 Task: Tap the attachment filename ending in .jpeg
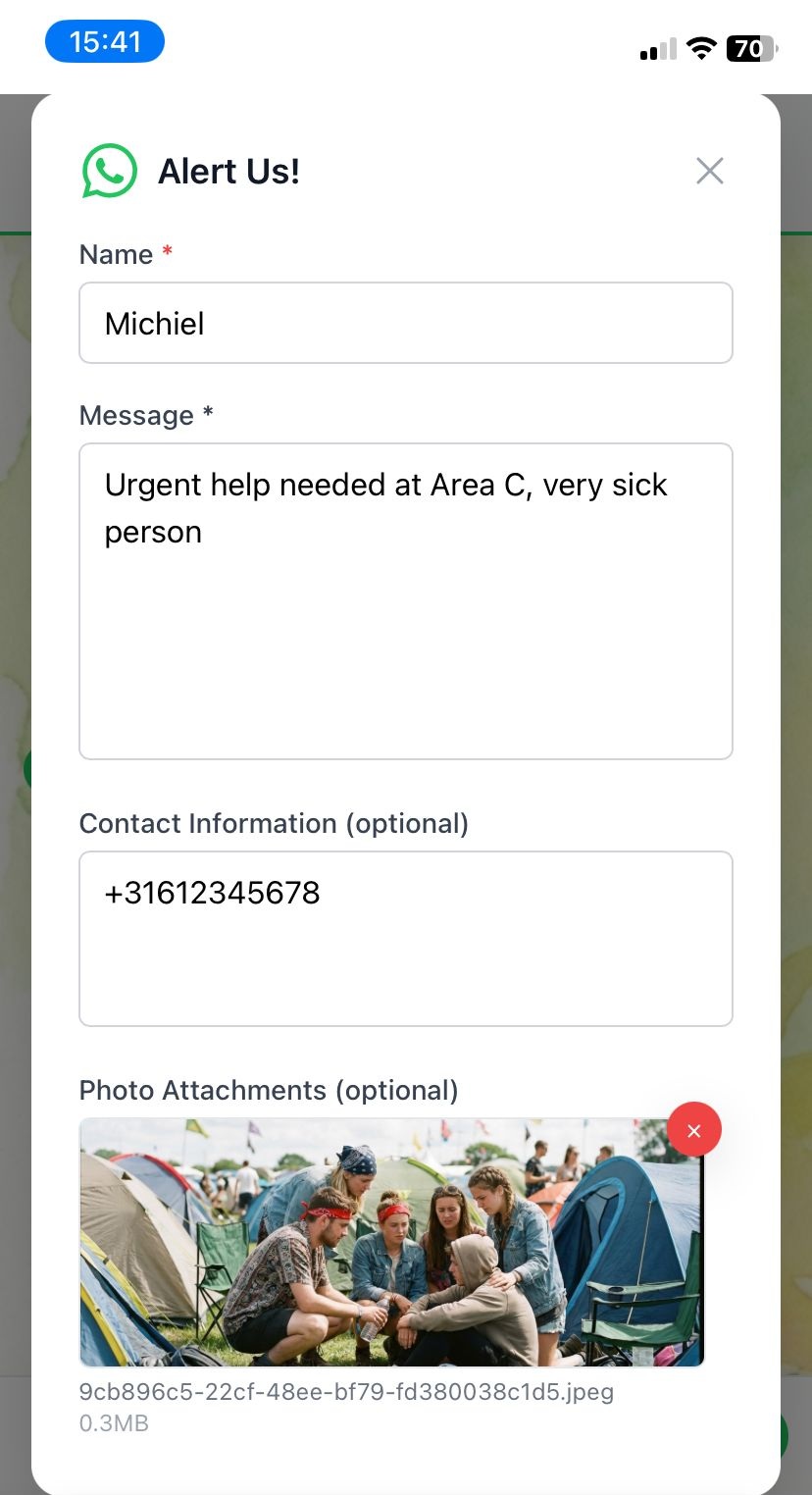[x=345, y=1391]
